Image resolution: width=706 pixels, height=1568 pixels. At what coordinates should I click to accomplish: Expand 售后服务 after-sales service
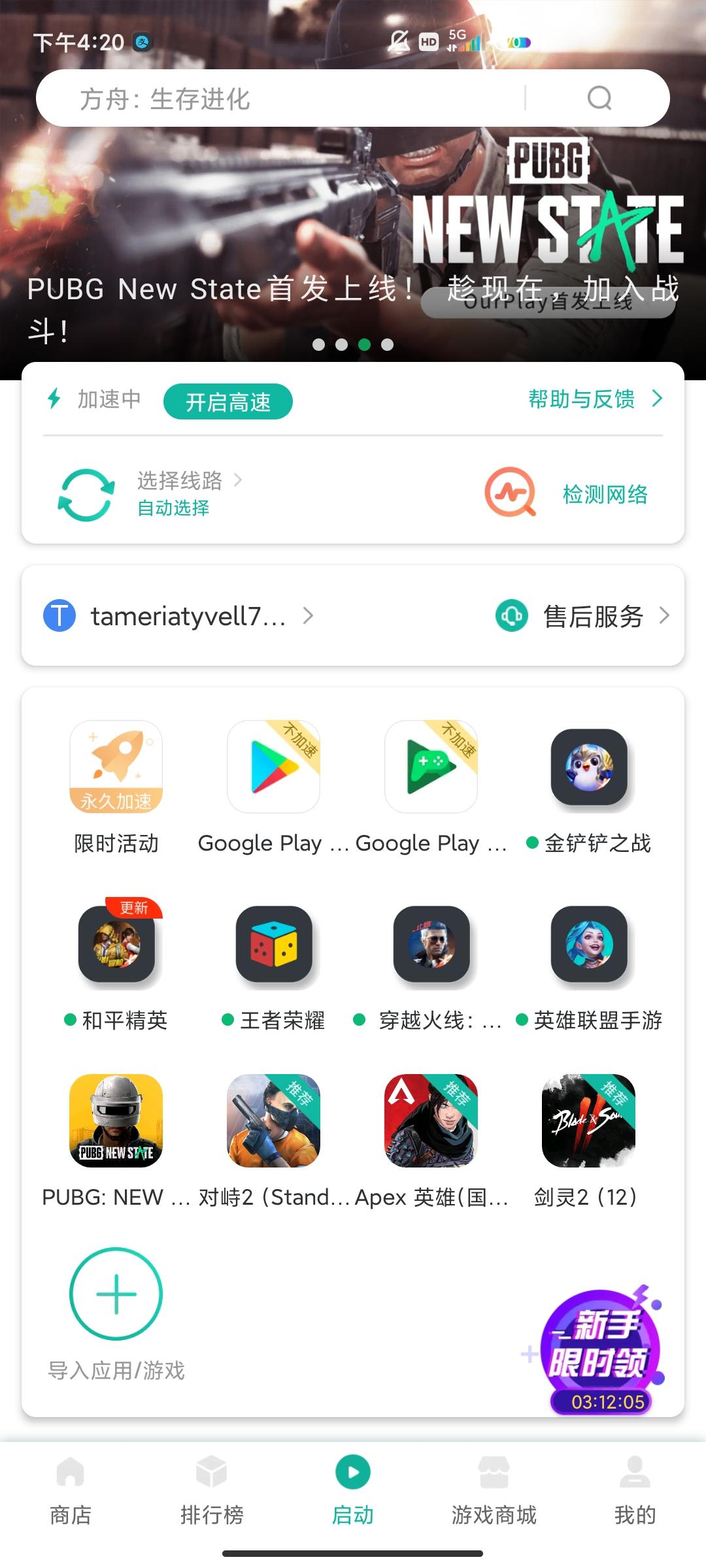[x=592, y=615]
